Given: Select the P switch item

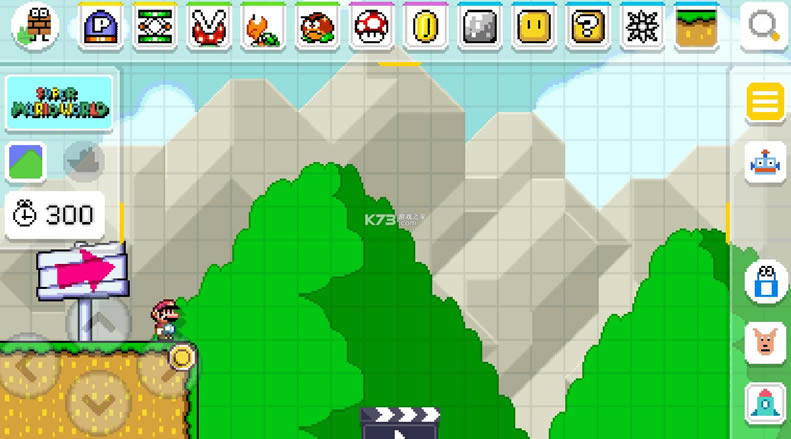Looking at the screenshot, I should (101, 26).
